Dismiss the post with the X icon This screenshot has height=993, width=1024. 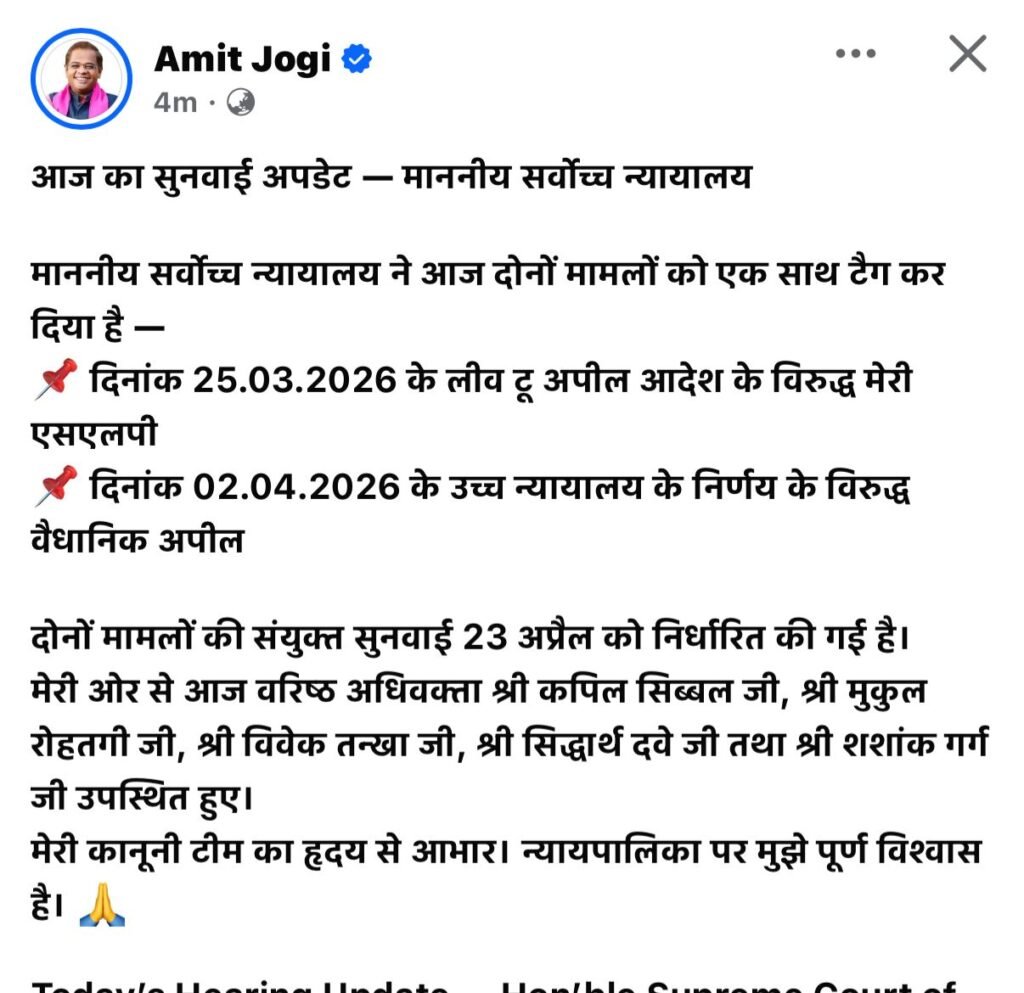point(967,54)
